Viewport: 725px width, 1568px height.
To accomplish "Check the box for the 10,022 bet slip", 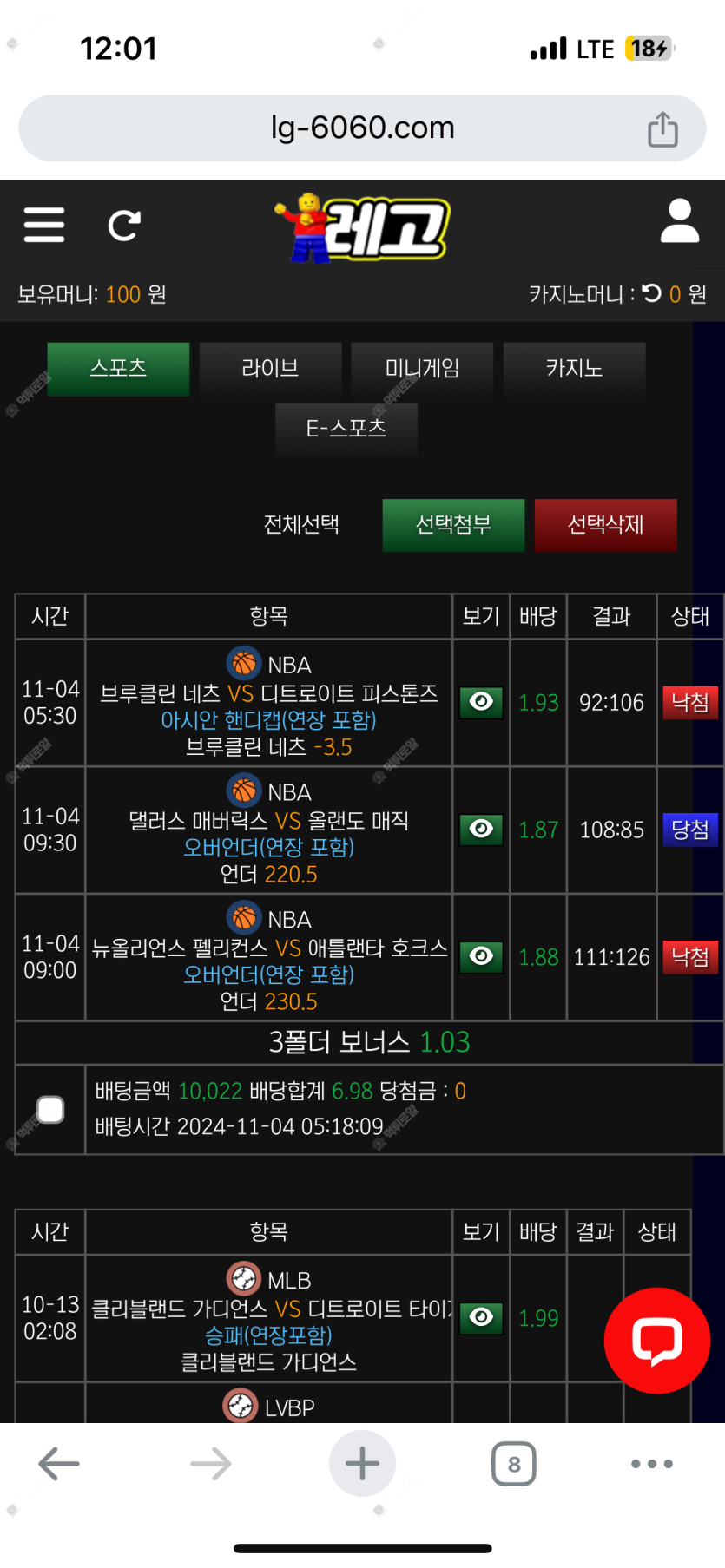I will click(50, 1109).
